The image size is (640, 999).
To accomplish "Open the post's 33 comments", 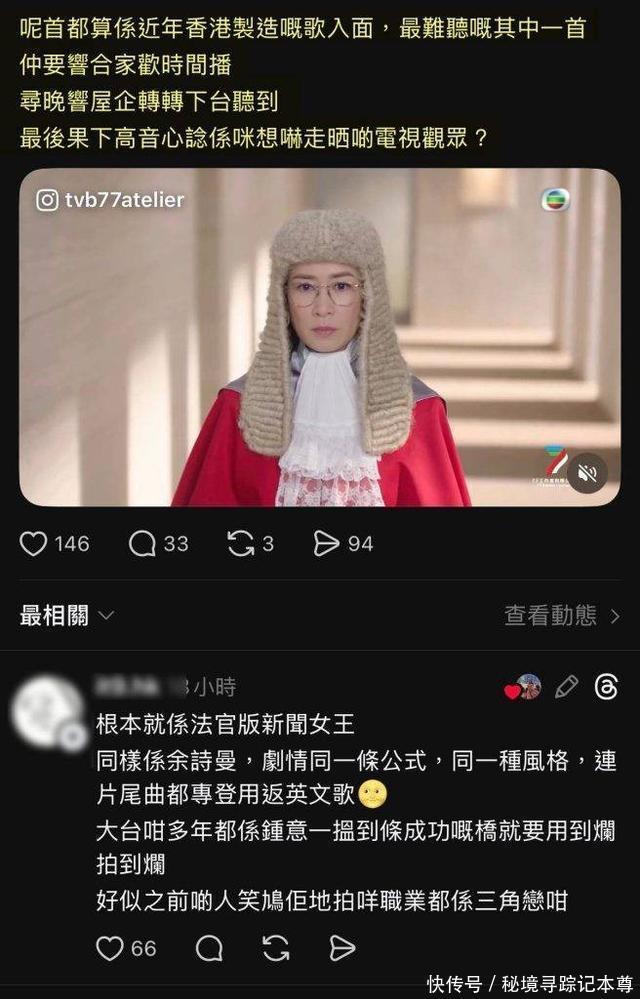I will pos(143,543).
